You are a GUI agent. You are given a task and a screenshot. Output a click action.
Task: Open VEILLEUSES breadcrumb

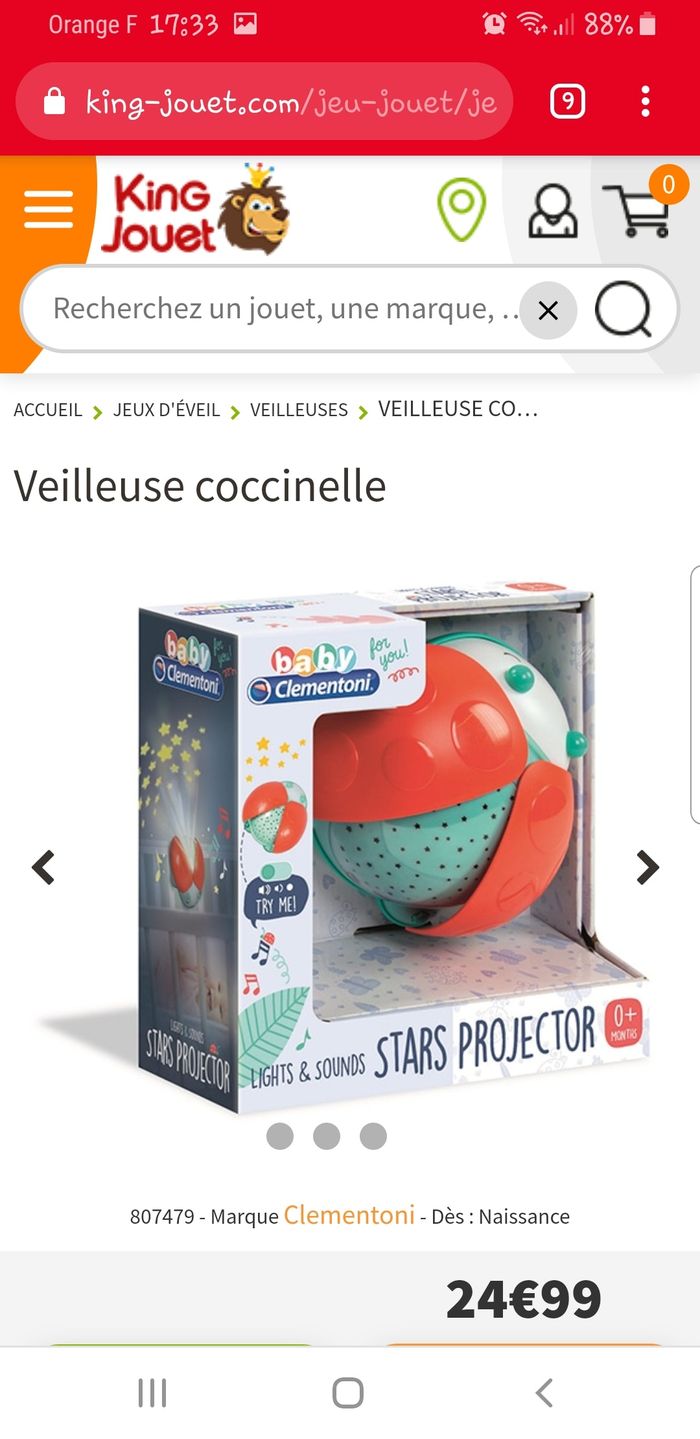(299, 410)
